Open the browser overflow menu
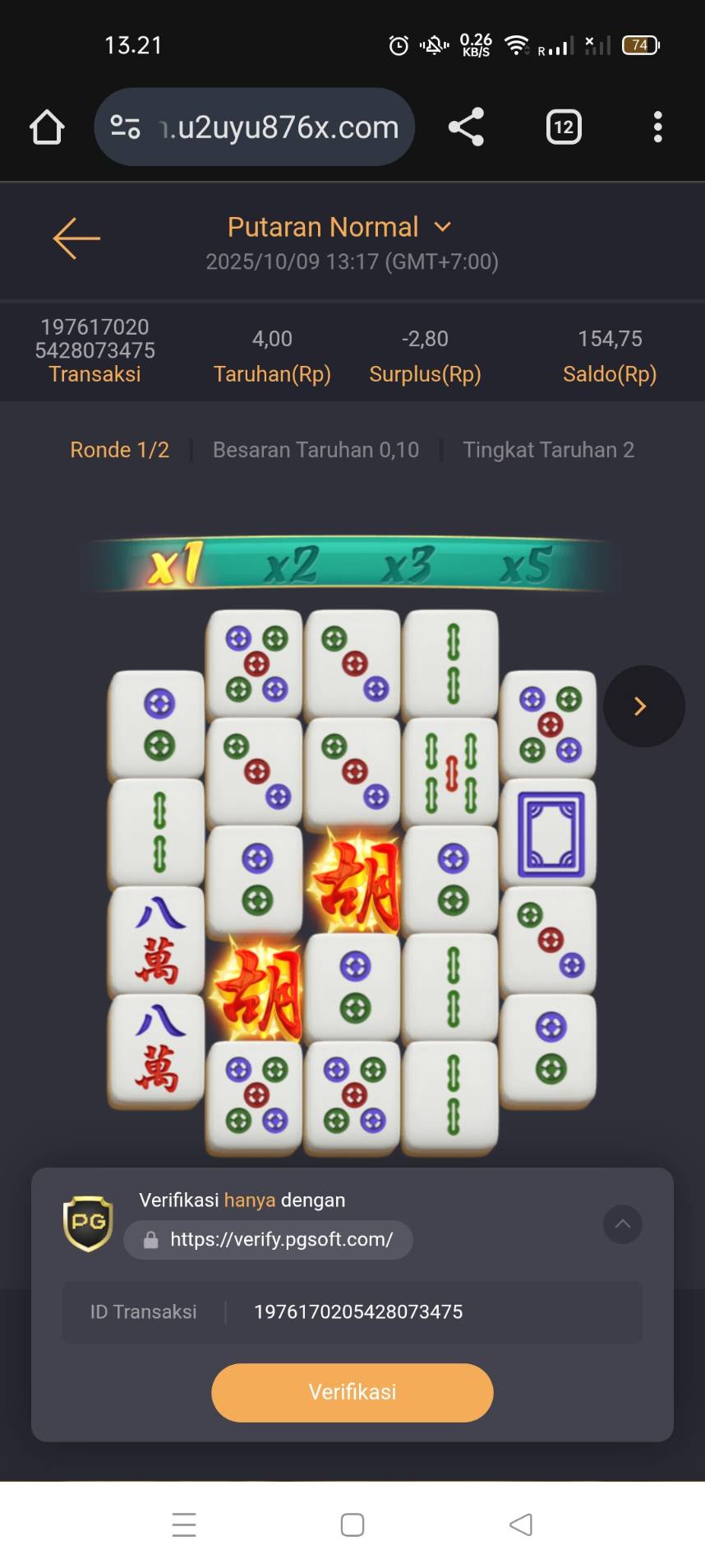Screen dimensions: 705x1568 [x=657, y=127]
